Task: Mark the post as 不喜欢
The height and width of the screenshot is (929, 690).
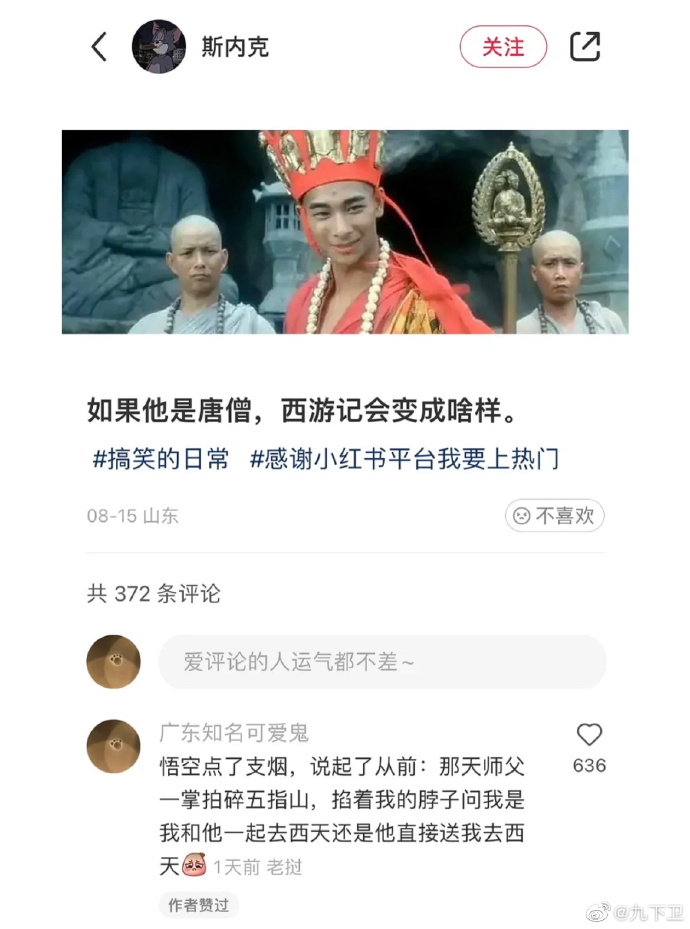Action: [x=554, y=516]
